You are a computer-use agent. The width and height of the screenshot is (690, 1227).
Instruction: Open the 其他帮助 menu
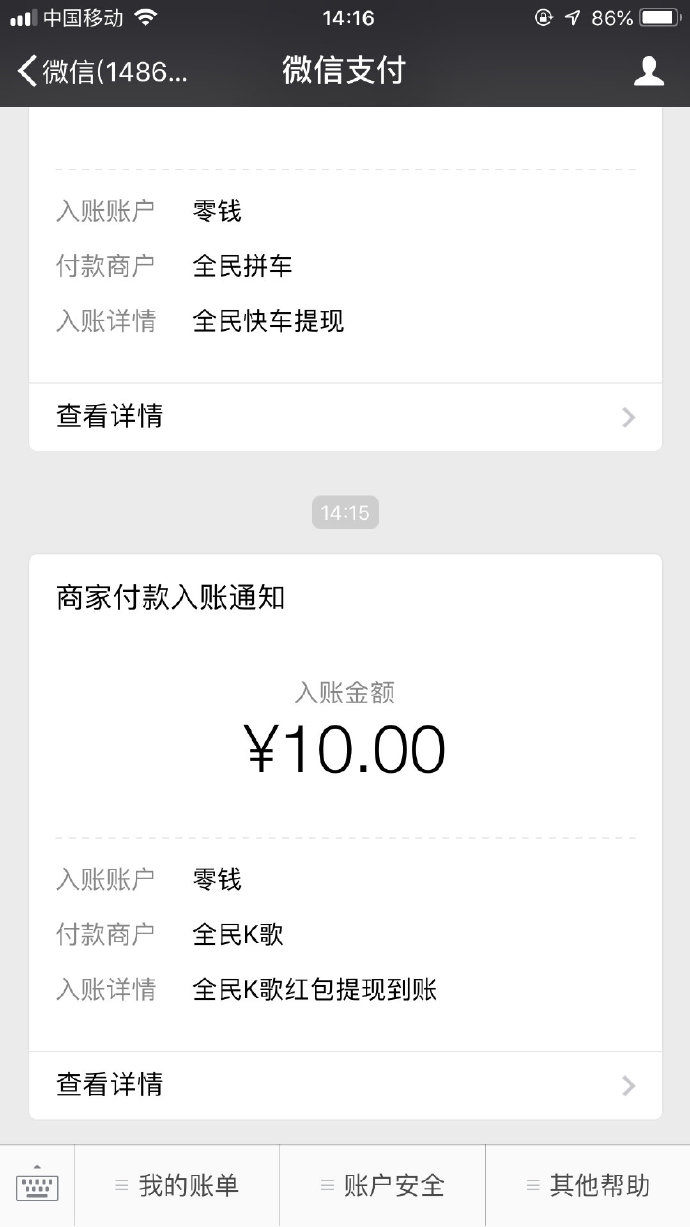tap(588, 1186)
